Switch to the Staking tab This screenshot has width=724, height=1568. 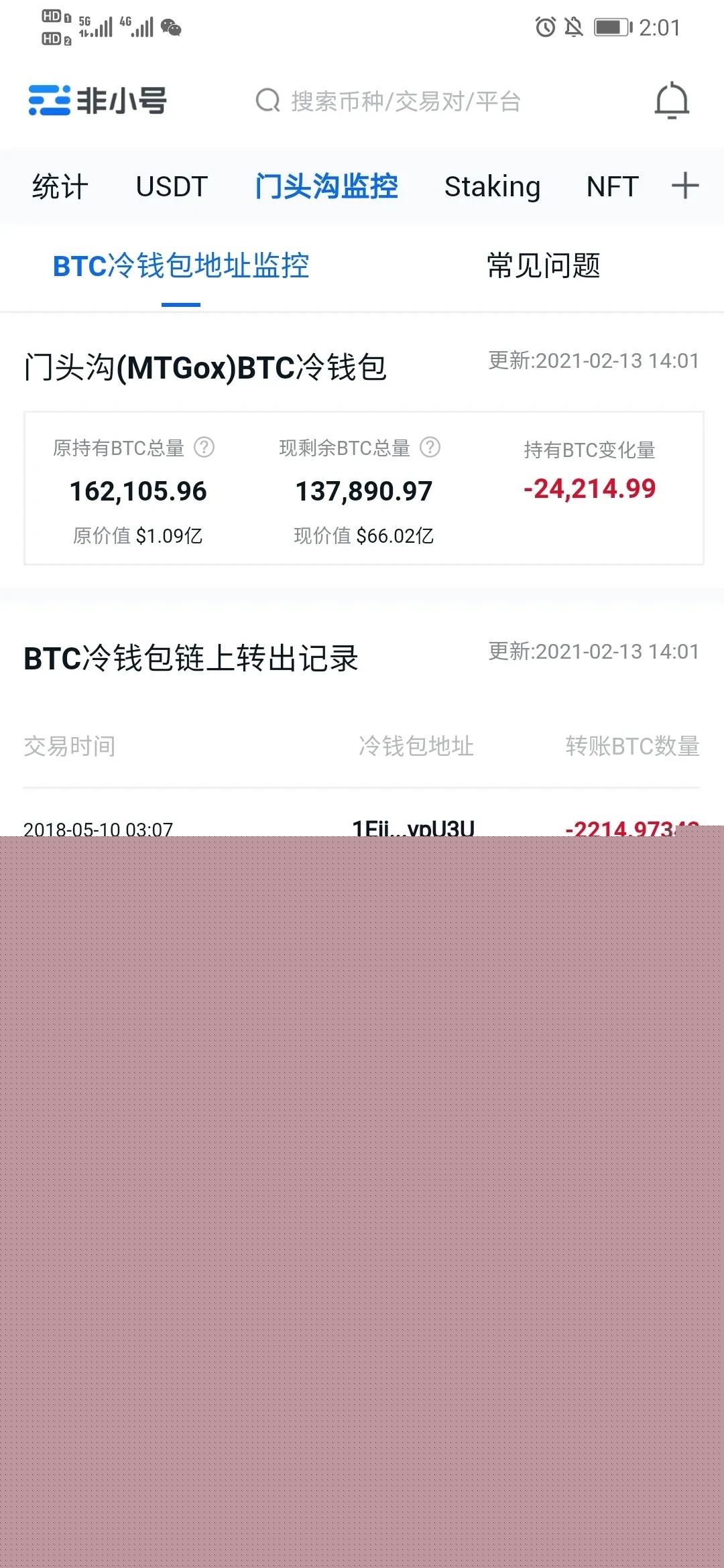click(492, 186)
